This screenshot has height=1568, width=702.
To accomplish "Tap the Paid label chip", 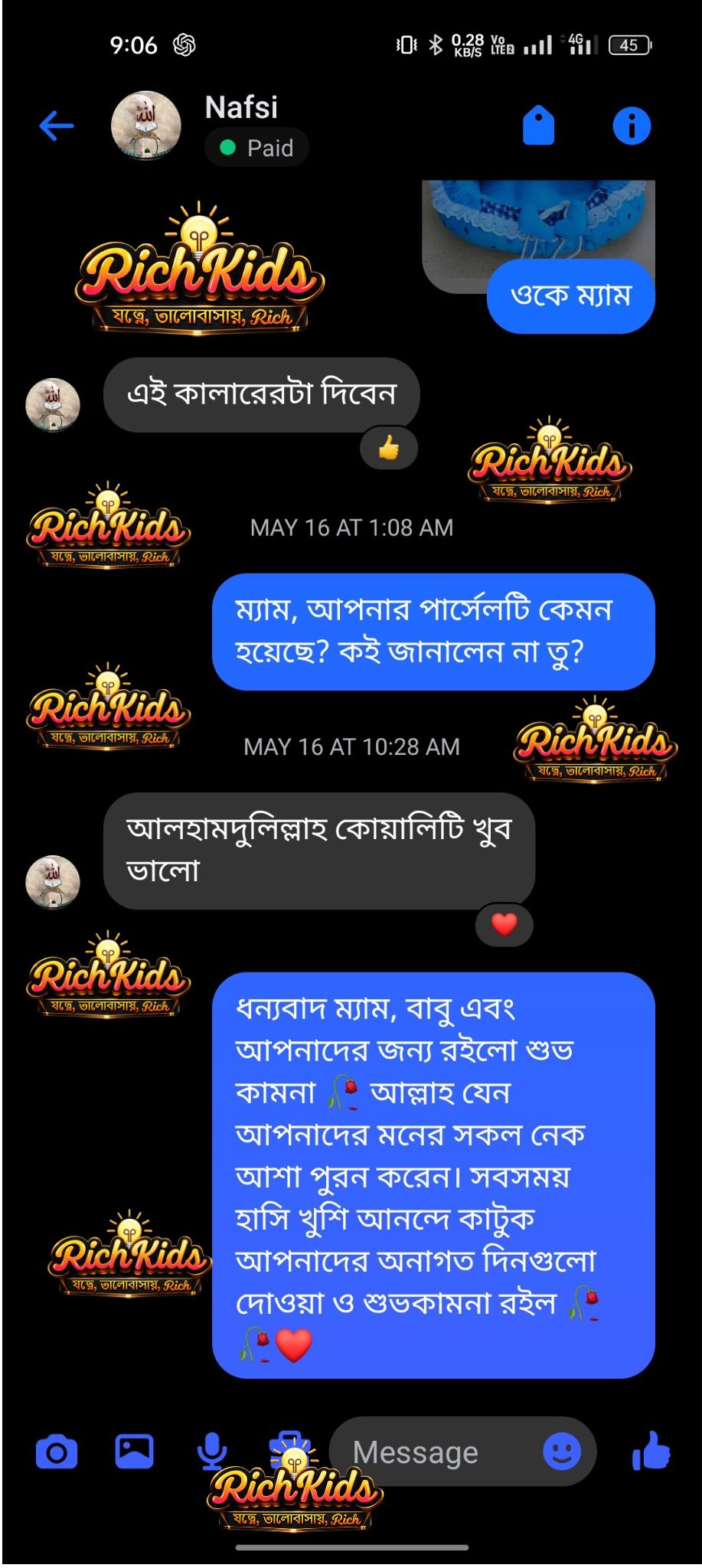I will (256, 148).
